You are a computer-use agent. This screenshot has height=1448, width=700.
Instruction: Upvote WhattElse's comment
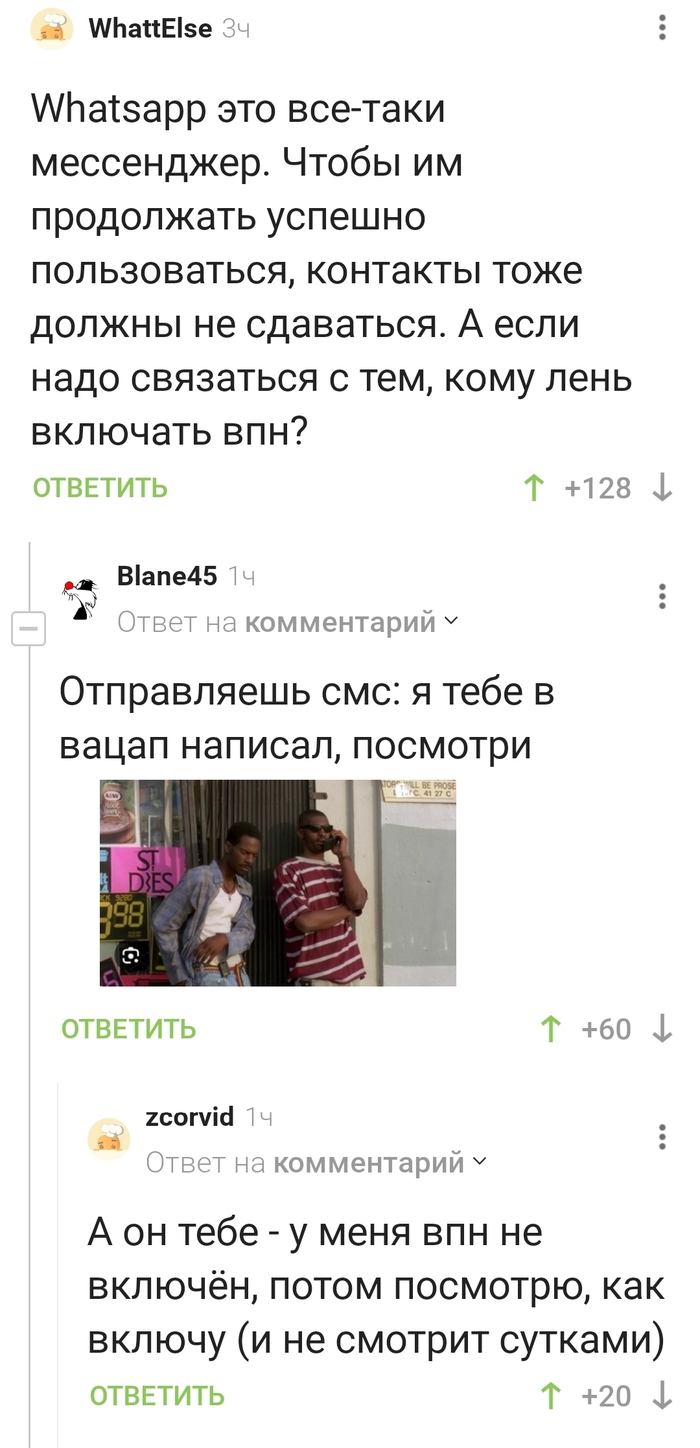[x=534, y=488]
